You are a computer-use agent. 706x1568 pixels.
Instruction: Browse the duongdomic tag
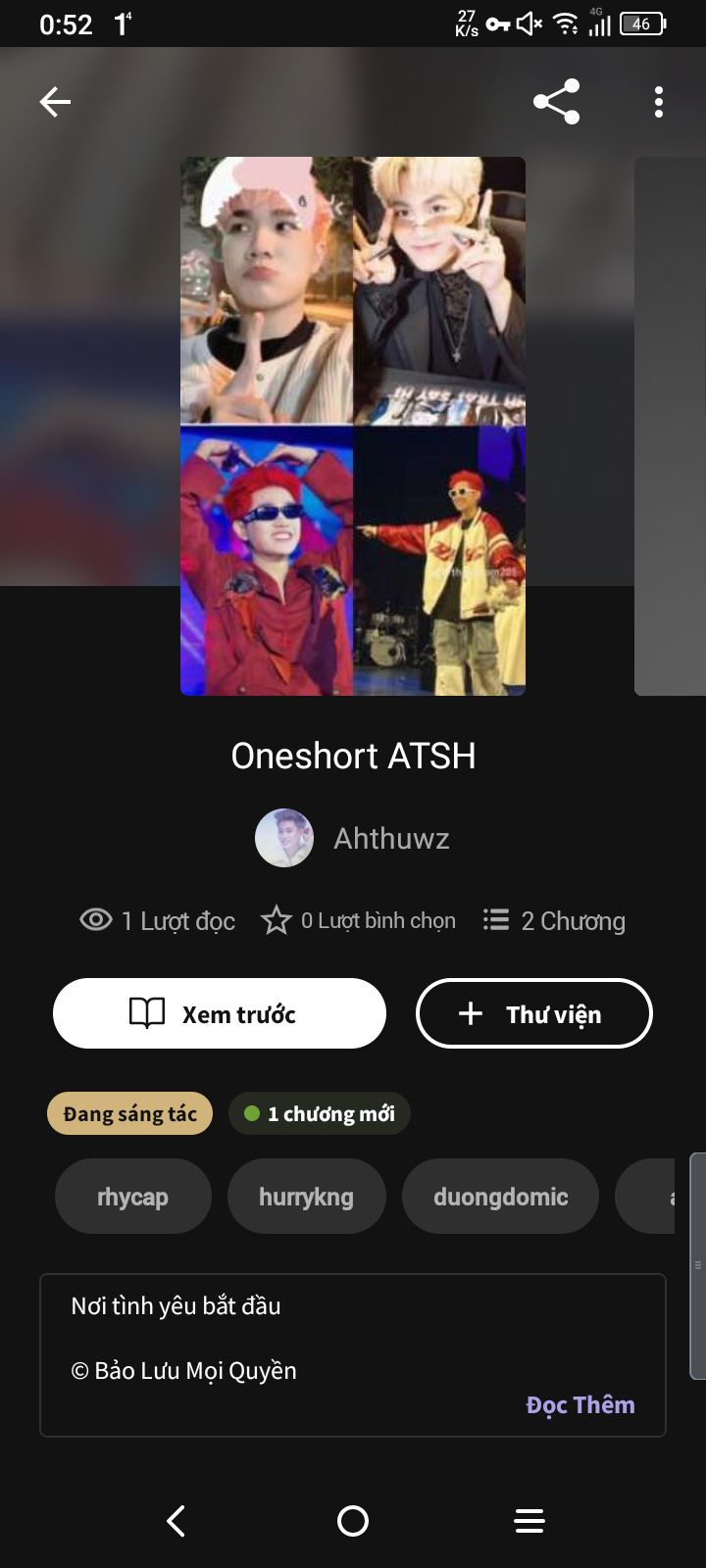[x=500, y=1197]
